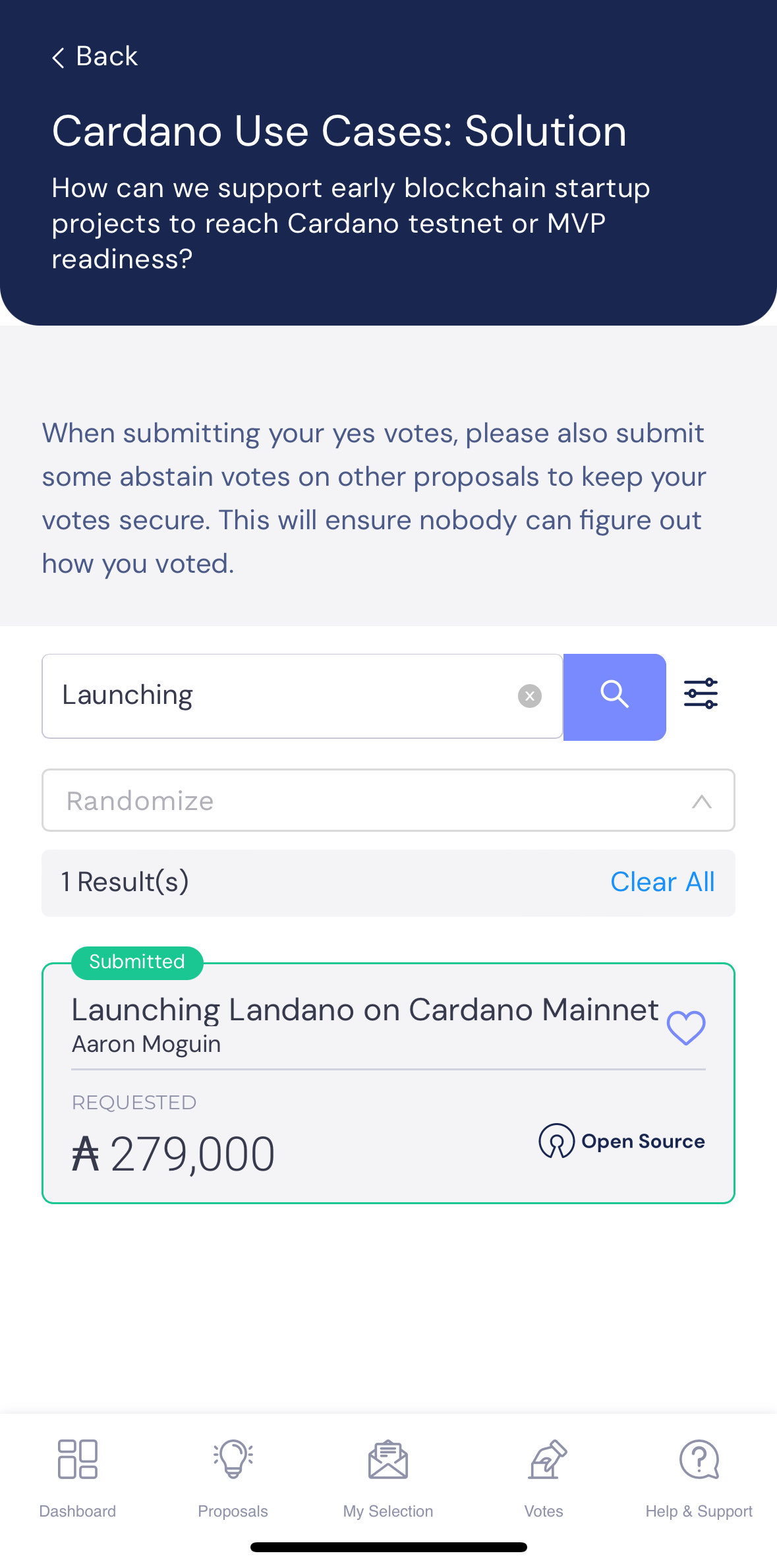The height and width of the screenshot is (1568, 777).
Task: Clear the search text with the X icon
Action: (529, 696)
